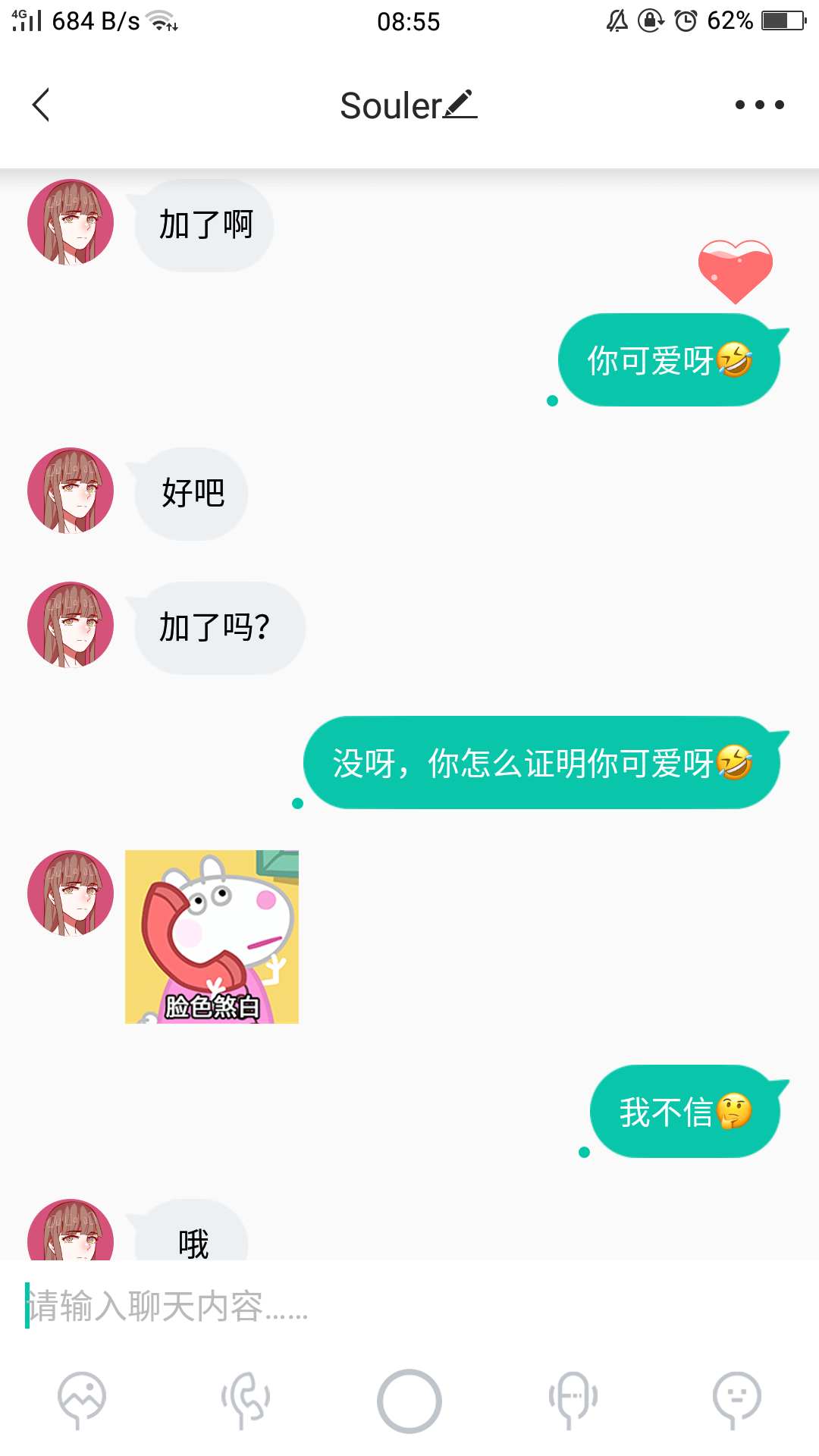The width and height of the screenshot is (819, 1456).
Task: Edit the Souler remark name
Action: tap(460, 105)
